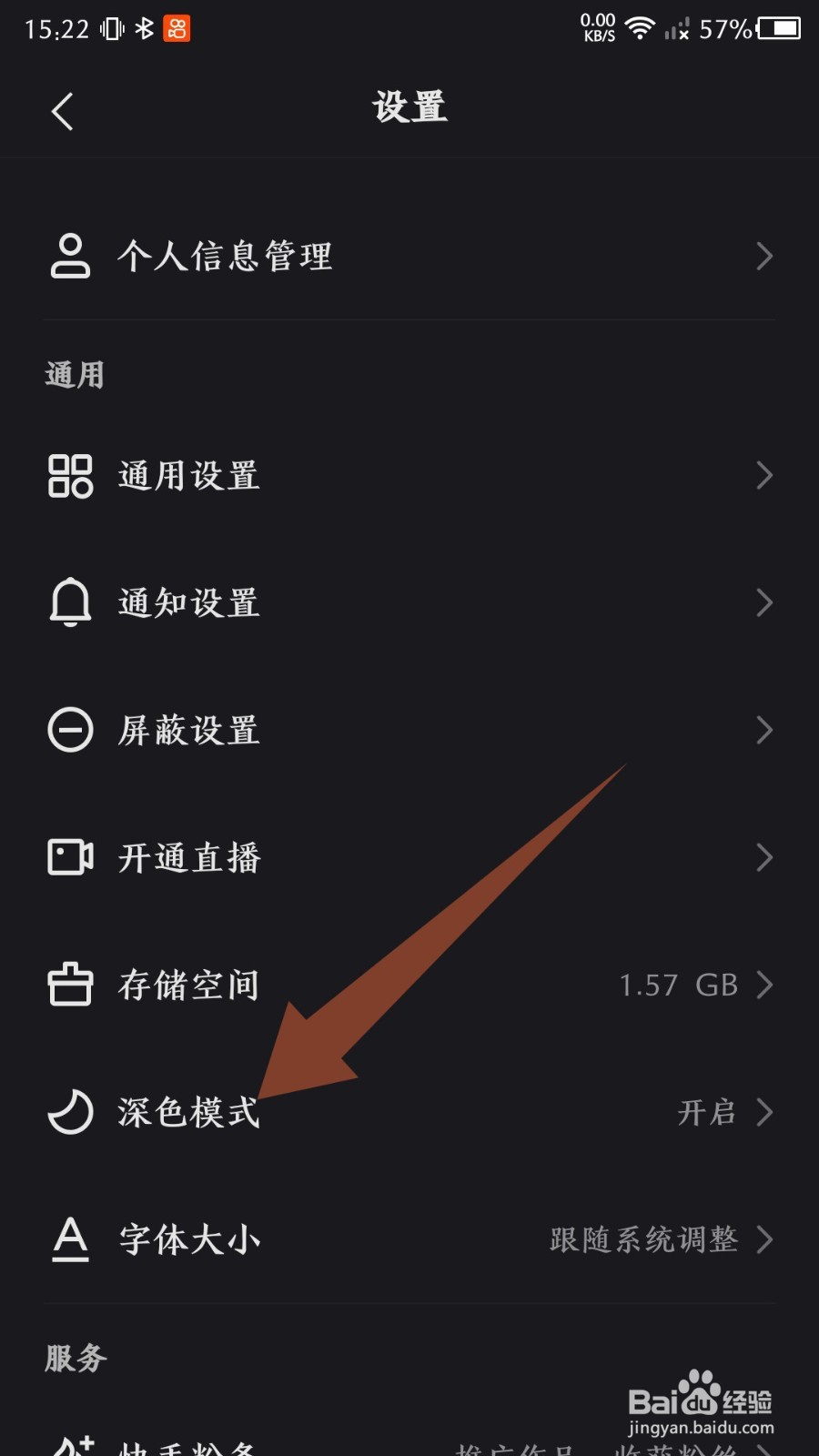Screen dimensions: 819x1456
Task: Select the 通用设置 grid icon
Action: [x=71, y=475]
